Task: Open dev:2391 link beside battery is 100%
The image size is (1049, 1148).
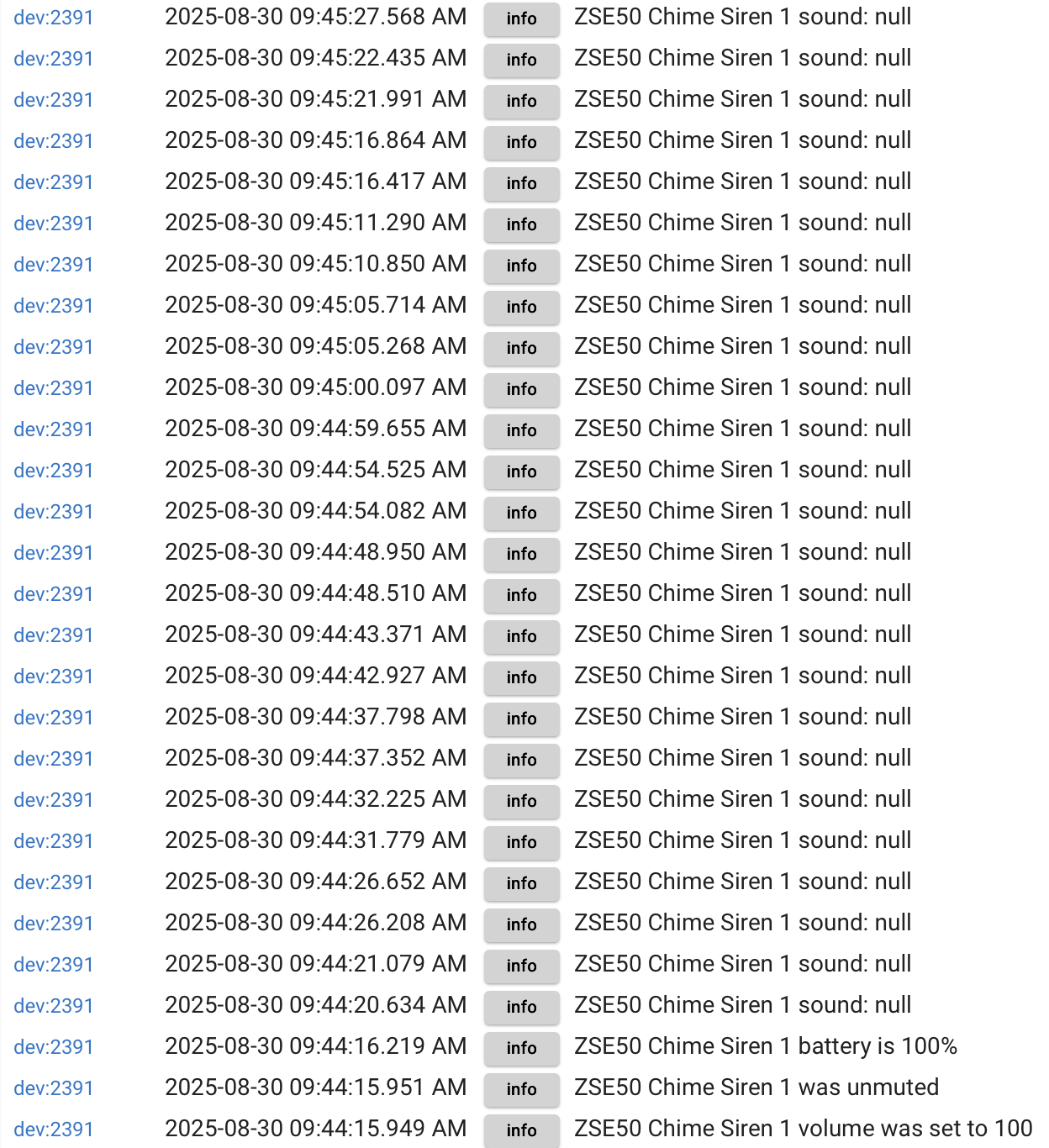Action: [x=53, y=1047]
